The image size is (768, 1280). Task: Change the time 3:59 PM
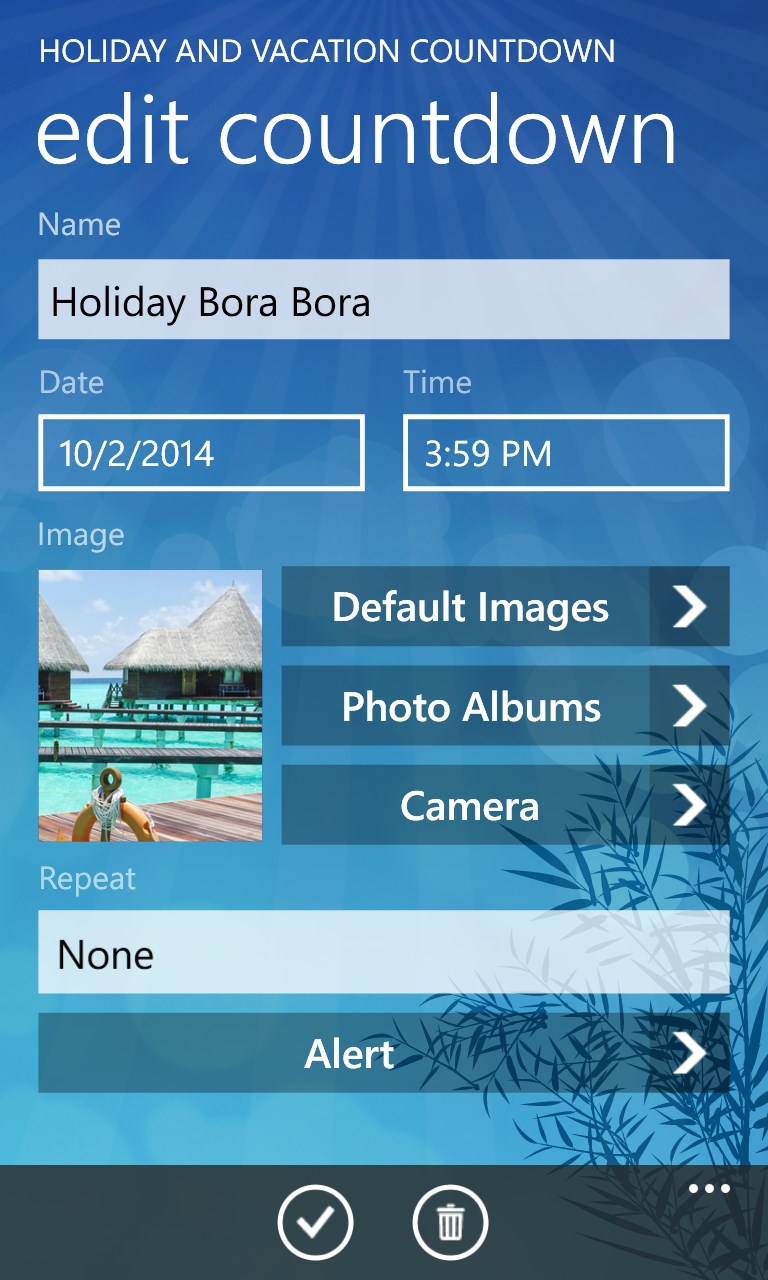[566, 454]
